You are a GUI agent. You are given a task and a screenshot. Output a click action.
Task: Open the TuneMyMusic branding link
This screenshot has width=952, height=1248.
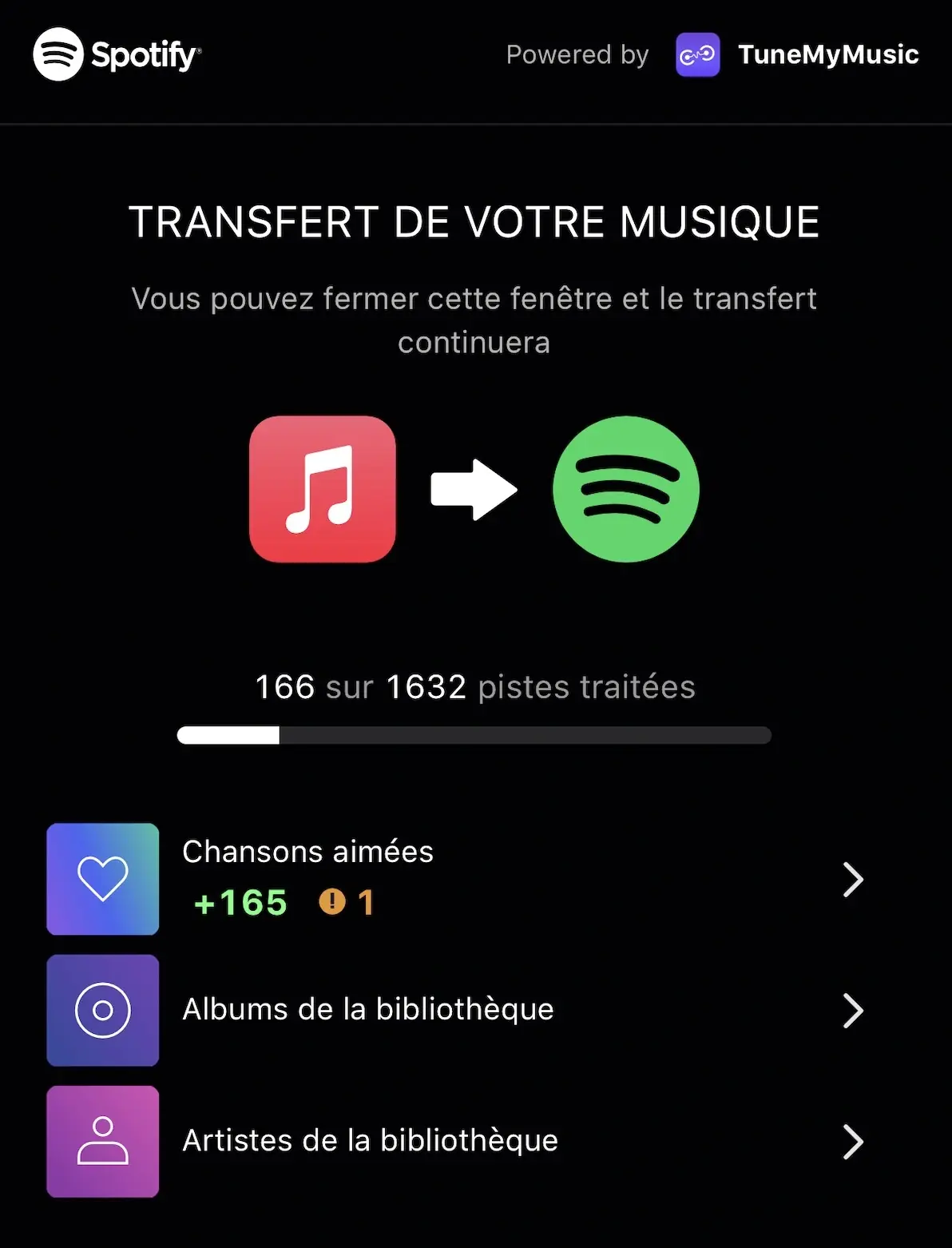click(x=828, y=54)
